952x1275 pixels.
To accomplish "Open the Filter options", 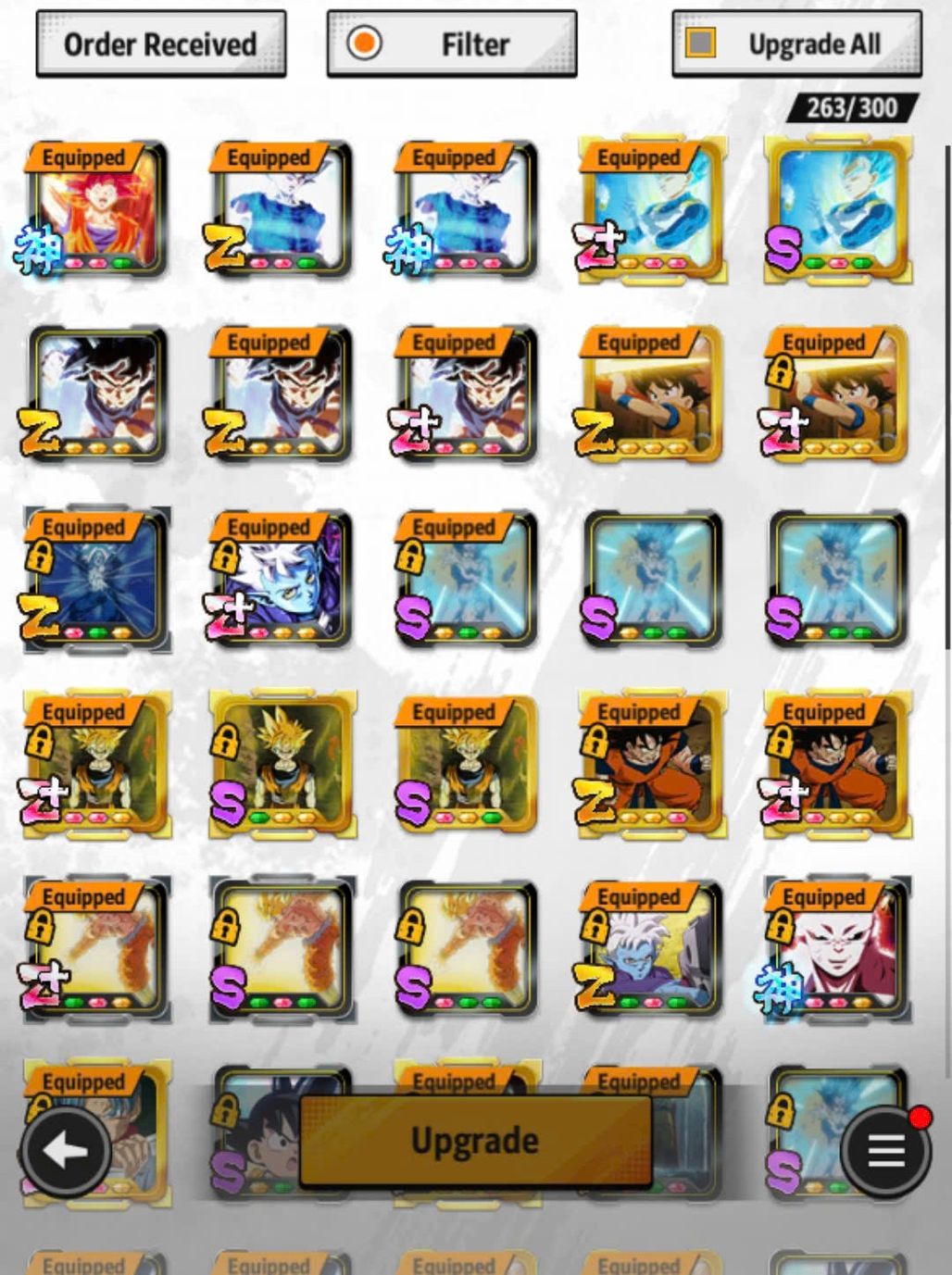I will pos(452,44).
